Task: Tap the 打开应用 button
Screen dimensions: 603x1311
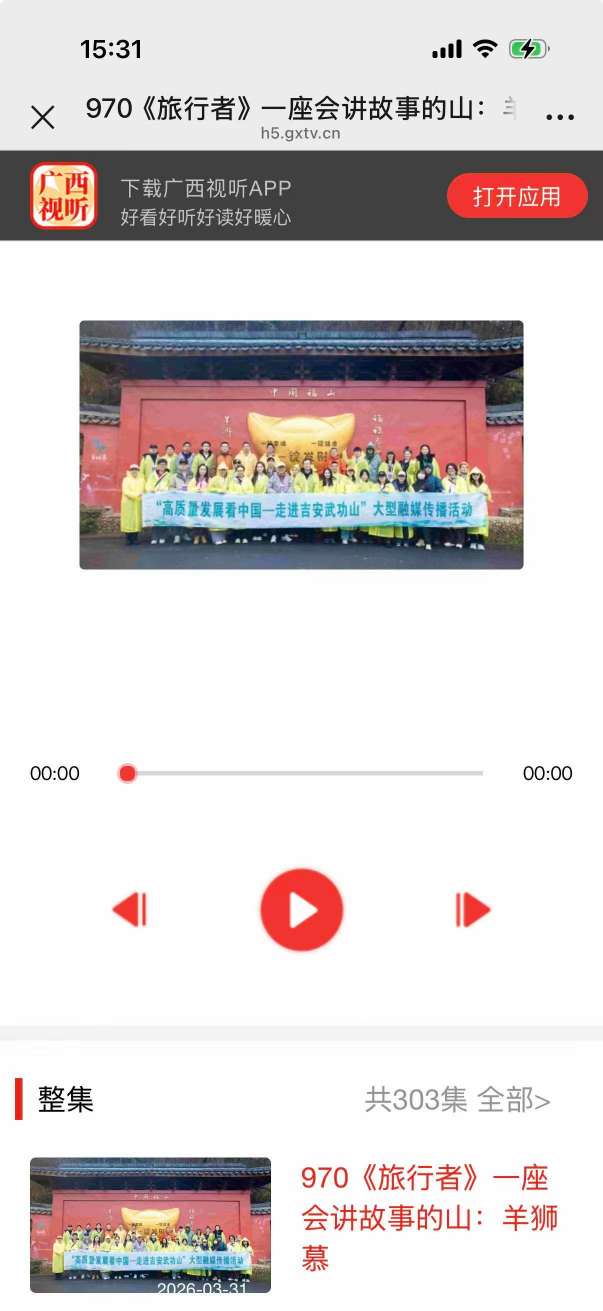Action: click(516, 196)
